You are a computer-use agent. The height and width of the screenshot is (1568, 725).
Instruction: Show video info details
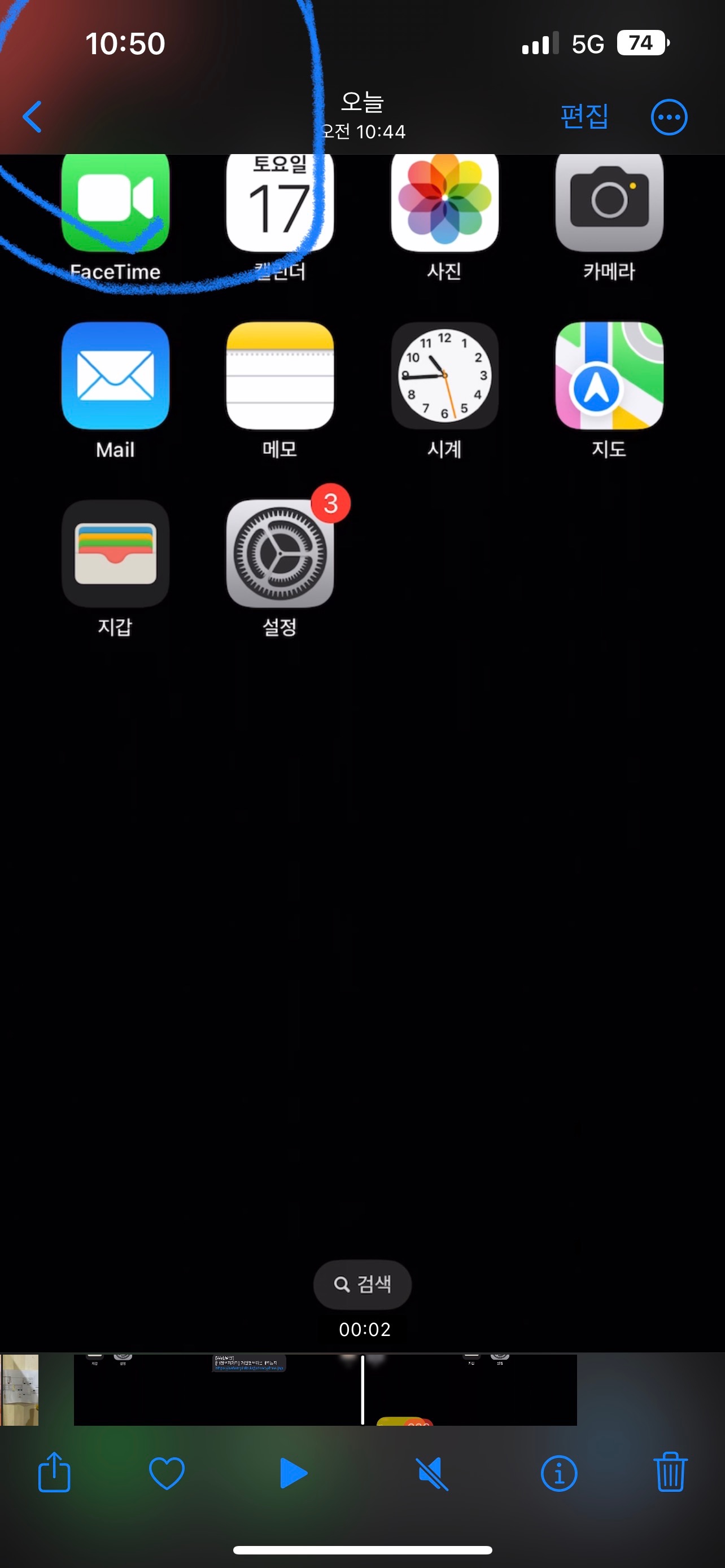pos(558,1473)
